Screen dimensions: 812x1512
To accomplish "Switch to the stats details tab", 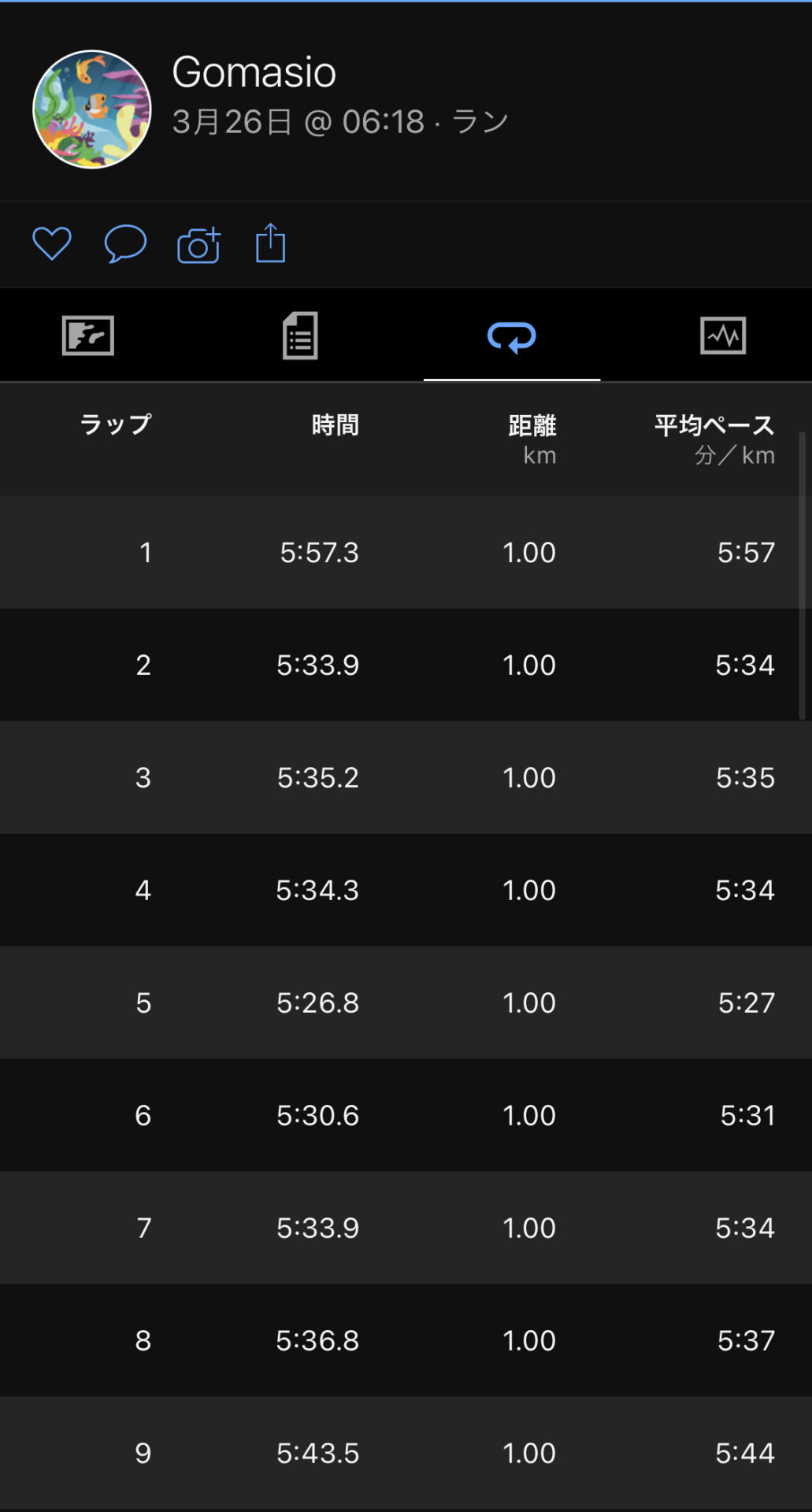I will click(300, 335).
